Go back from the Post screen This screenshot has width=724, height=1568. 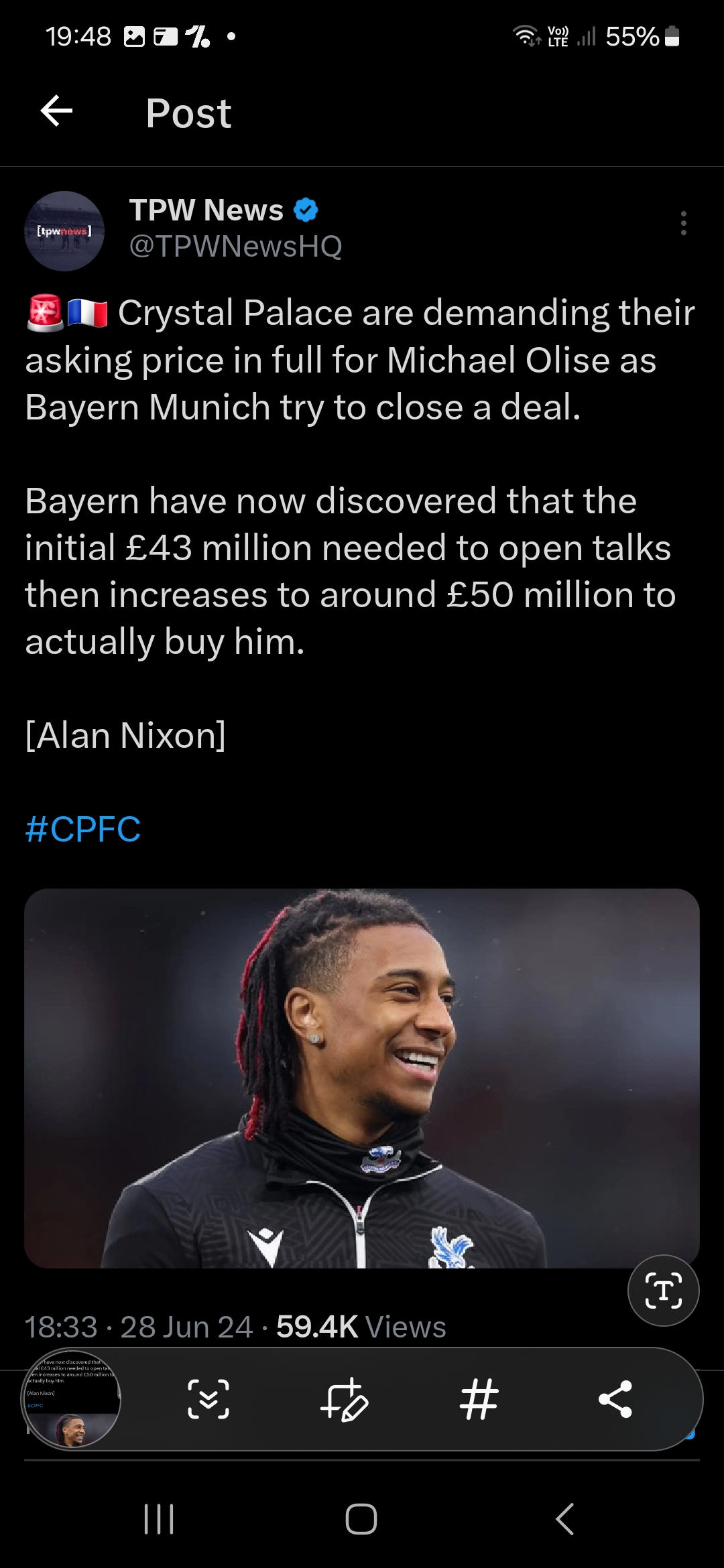coord(56,111)
